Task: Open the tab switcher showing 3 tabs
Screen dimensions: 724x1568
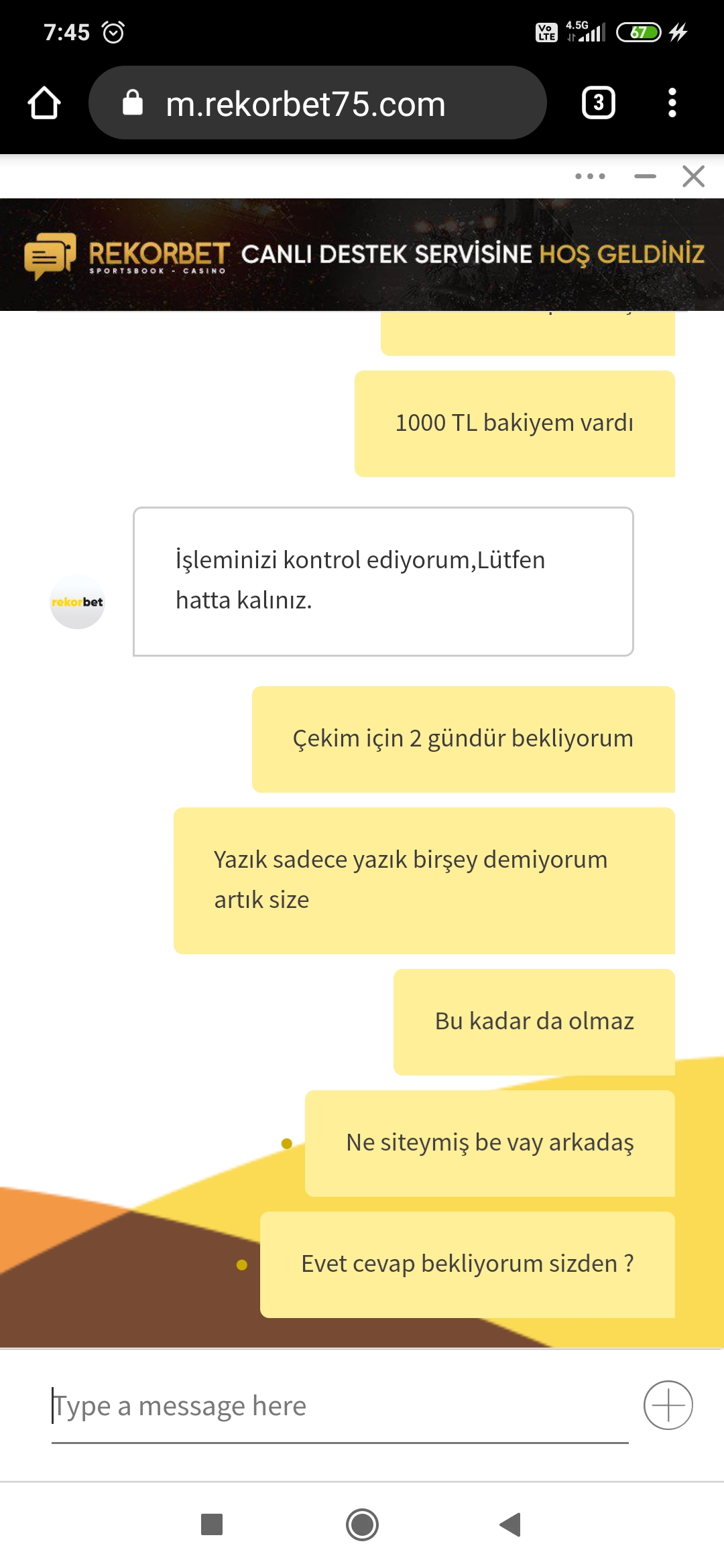Action: click(x=598, y=103)
